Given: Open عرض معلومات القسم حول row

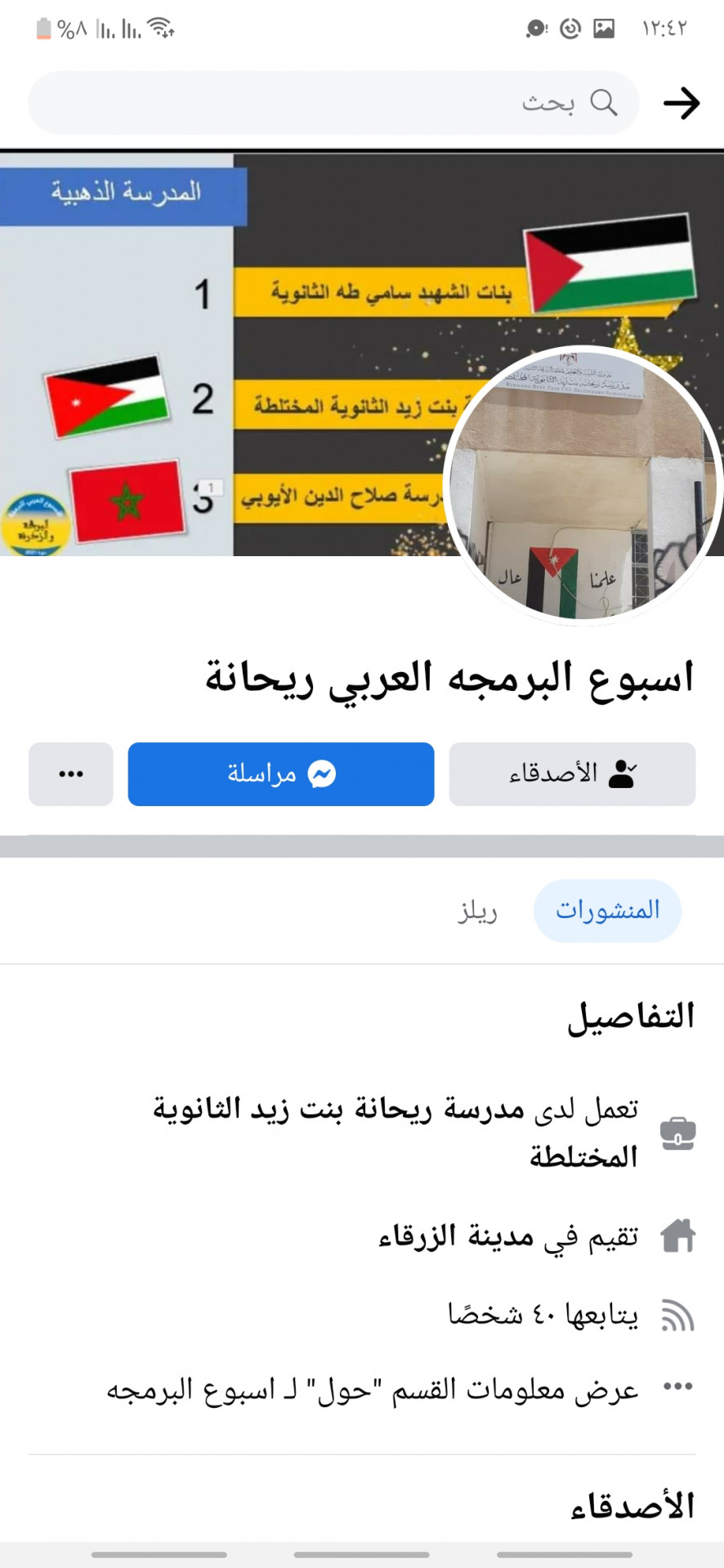Looking at the screenshot, I should [372, 1389].
